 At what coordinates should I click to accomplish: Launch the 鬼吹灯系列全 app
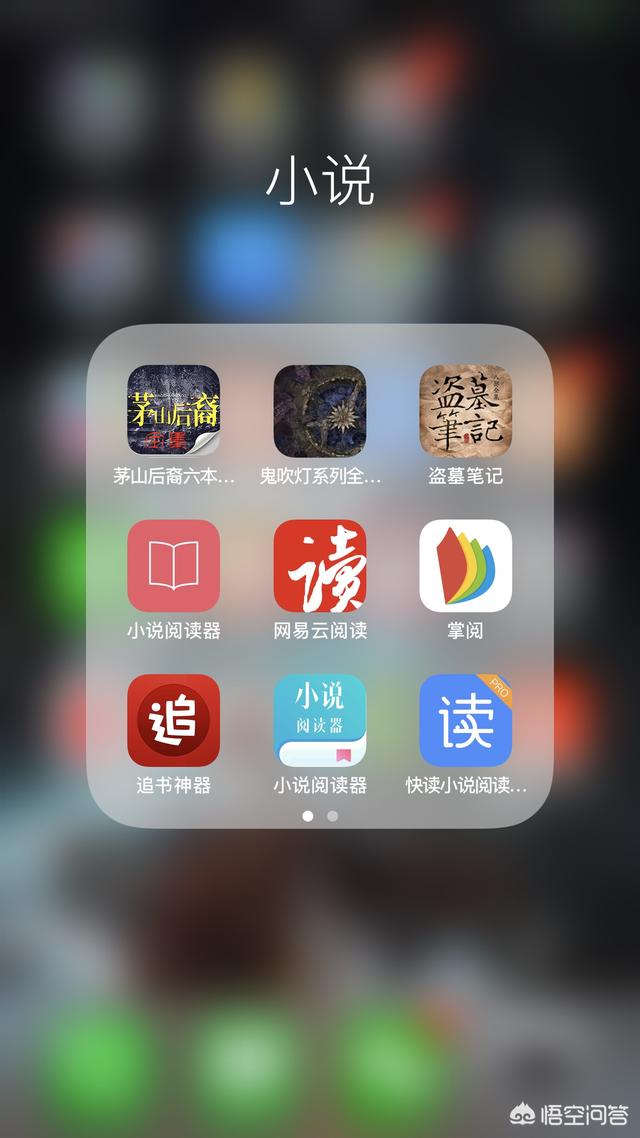click(x=320, y=410)
